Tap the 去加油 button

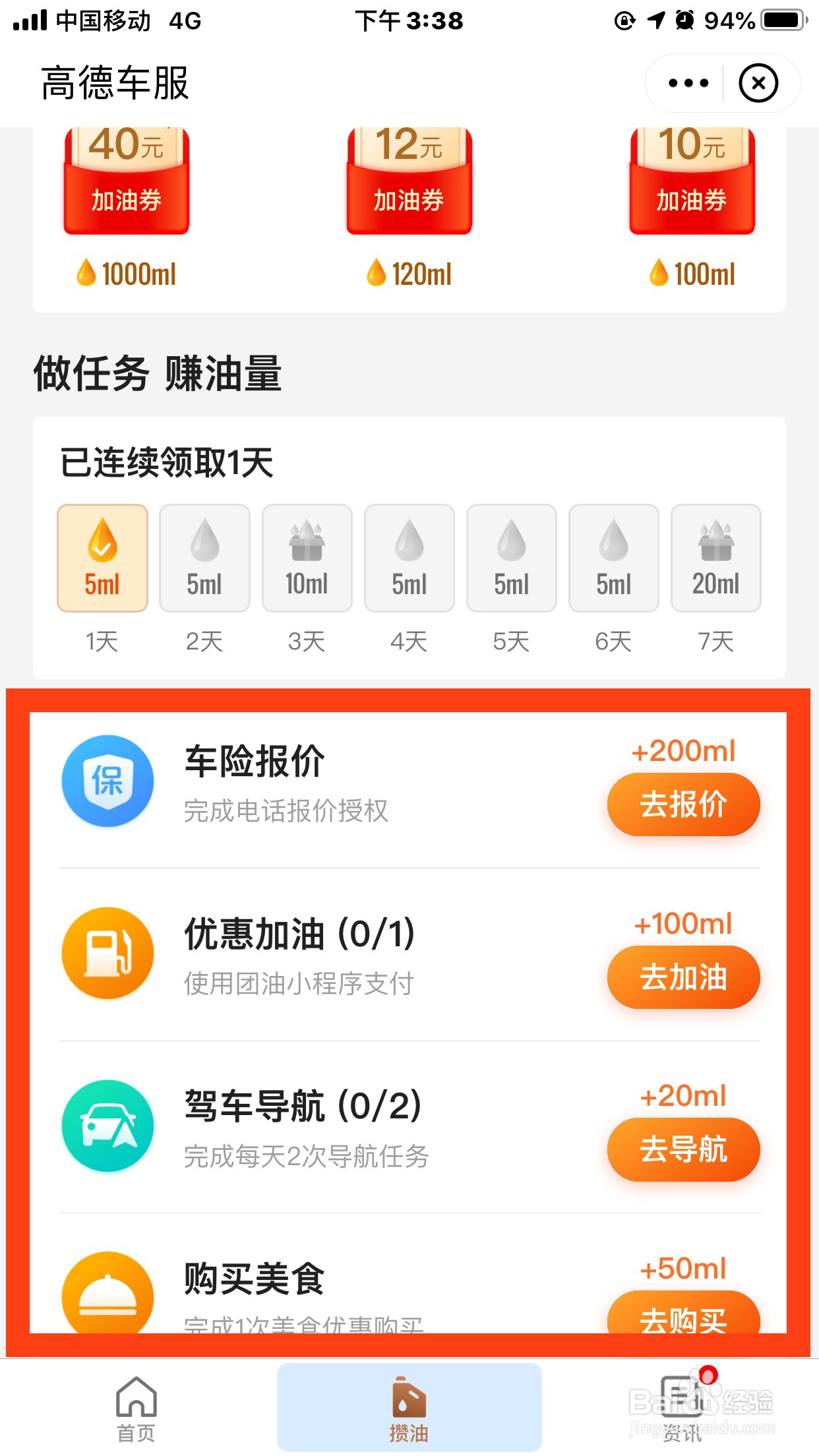[x=684, y=977]
